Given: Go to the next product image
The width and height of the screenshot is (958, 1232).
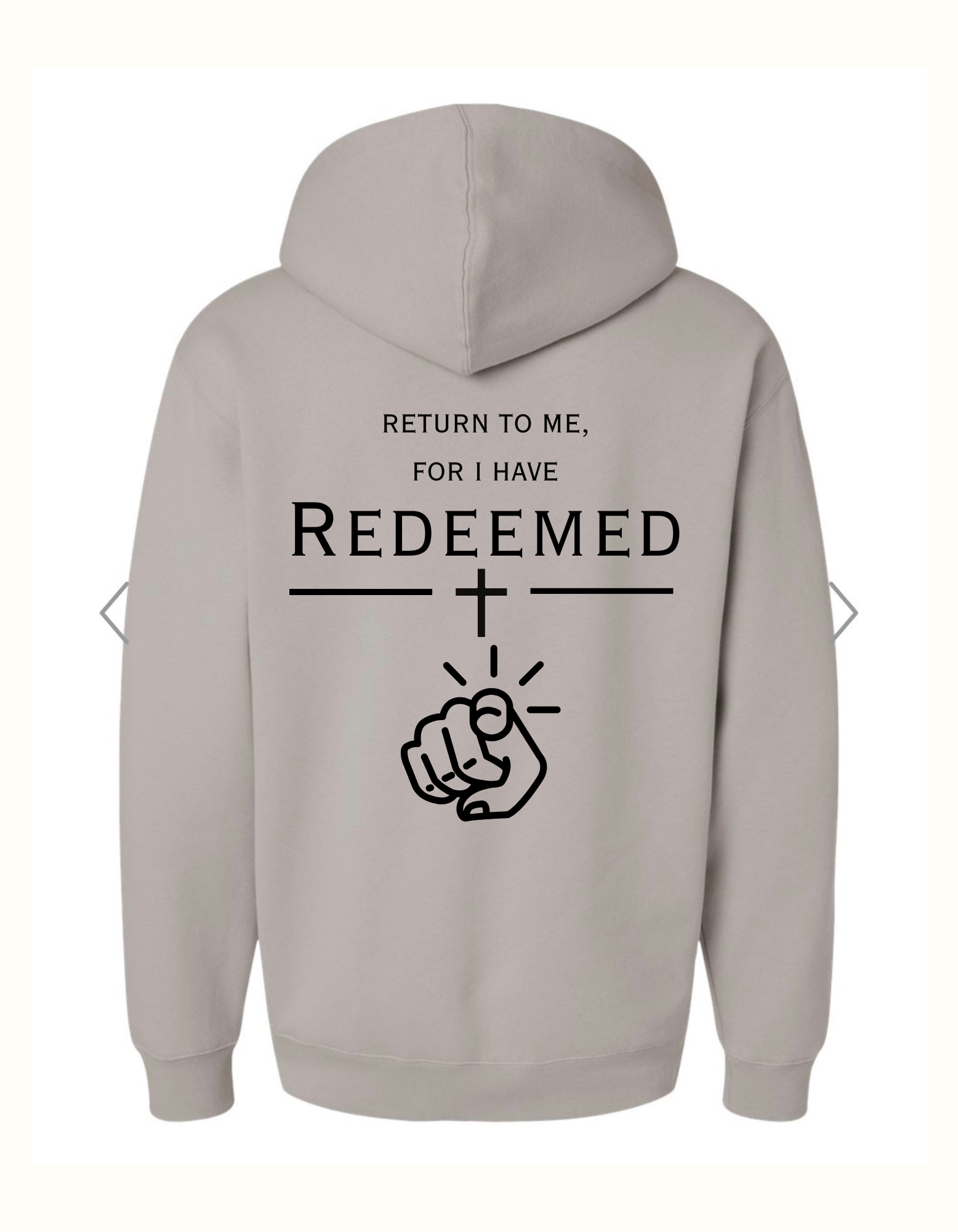Looking at the screenshot, I should 843,612.
